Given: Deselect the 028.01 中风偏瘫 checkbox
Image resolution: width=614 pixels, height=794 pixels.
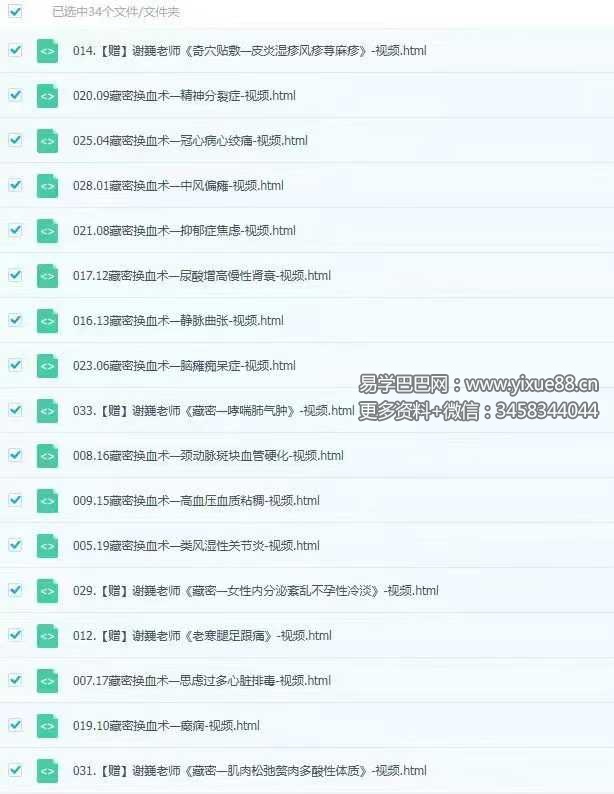Looking at the screenshot, I should coord(15,184).
